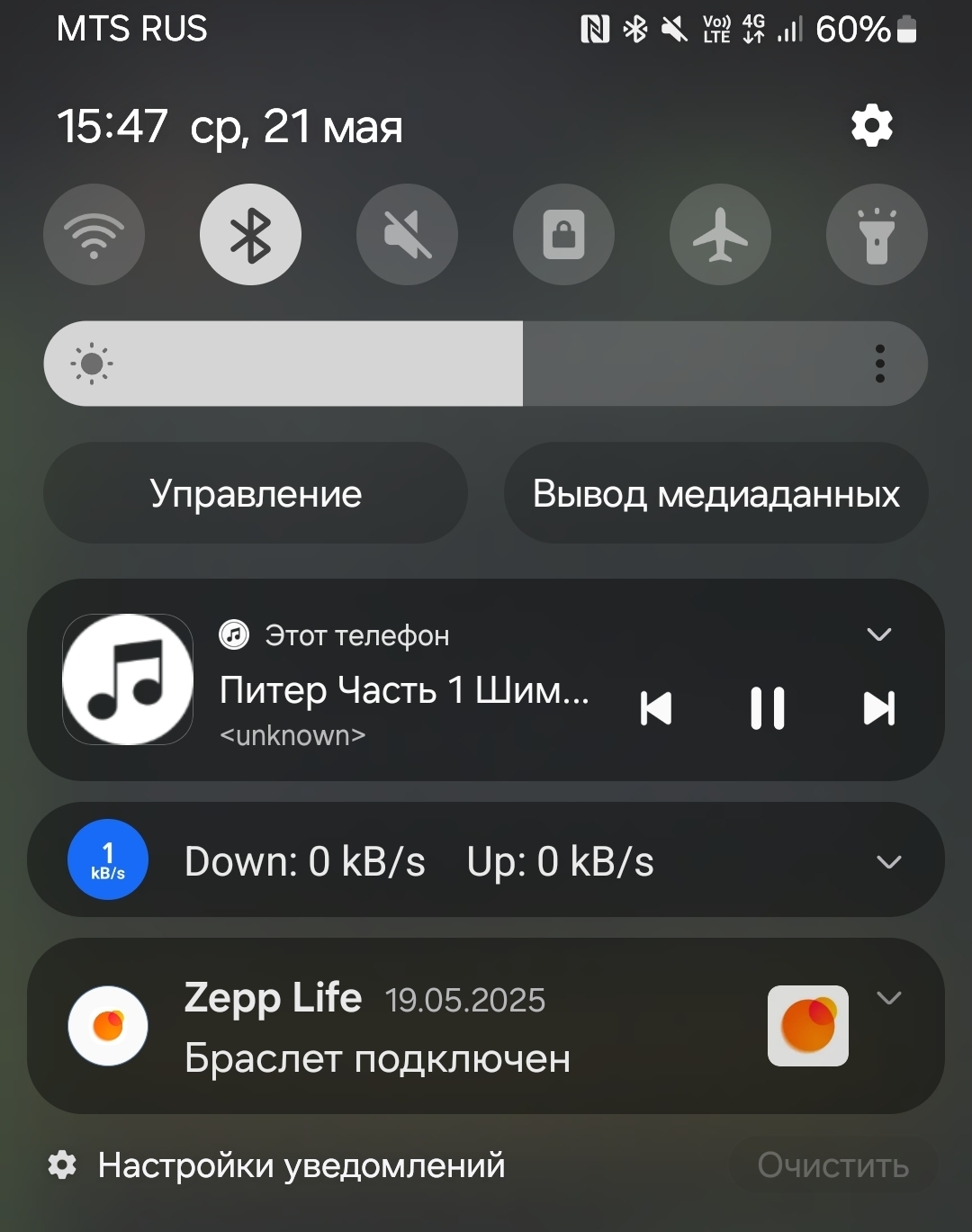This screenshot has height=1232, width=972.
Task: Open the Zepp Life notification
Action: (x=486, y=1026)
